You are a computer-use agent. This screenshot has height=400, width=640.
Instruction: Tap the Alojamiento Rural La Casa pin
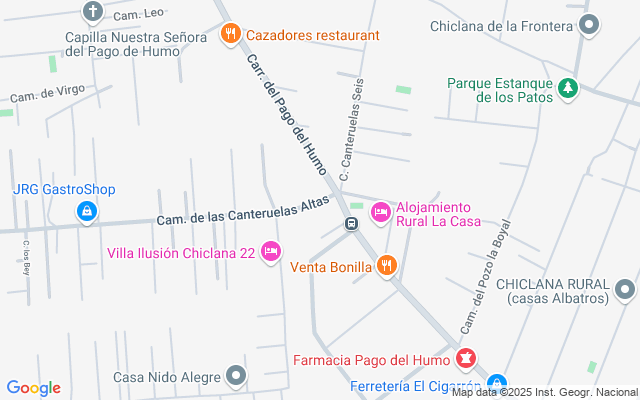point(380,211)
